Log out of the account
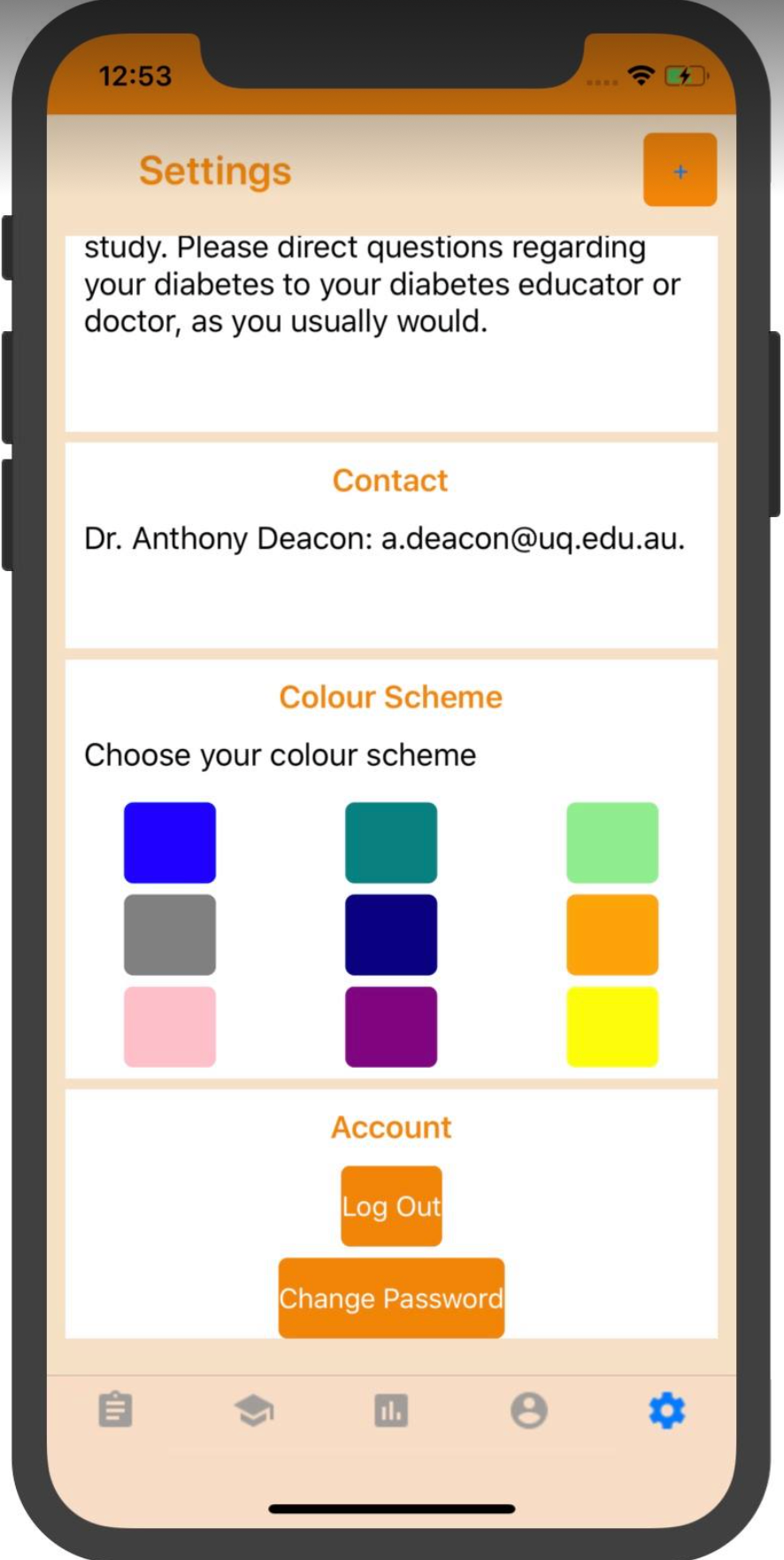Screen dimensions: 784x1560 (x=391, y=1206)
